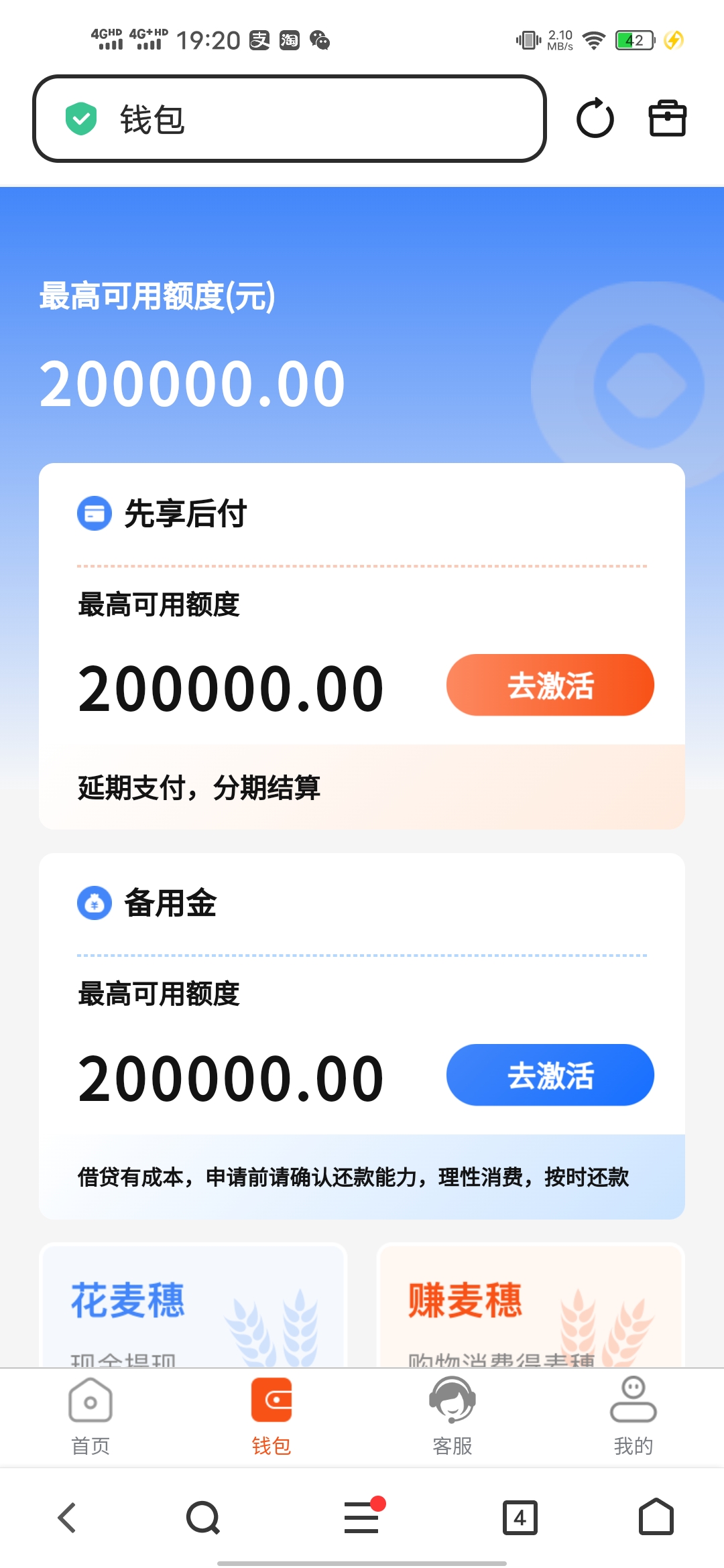Open the browser toolbox icon

point(667,119)
